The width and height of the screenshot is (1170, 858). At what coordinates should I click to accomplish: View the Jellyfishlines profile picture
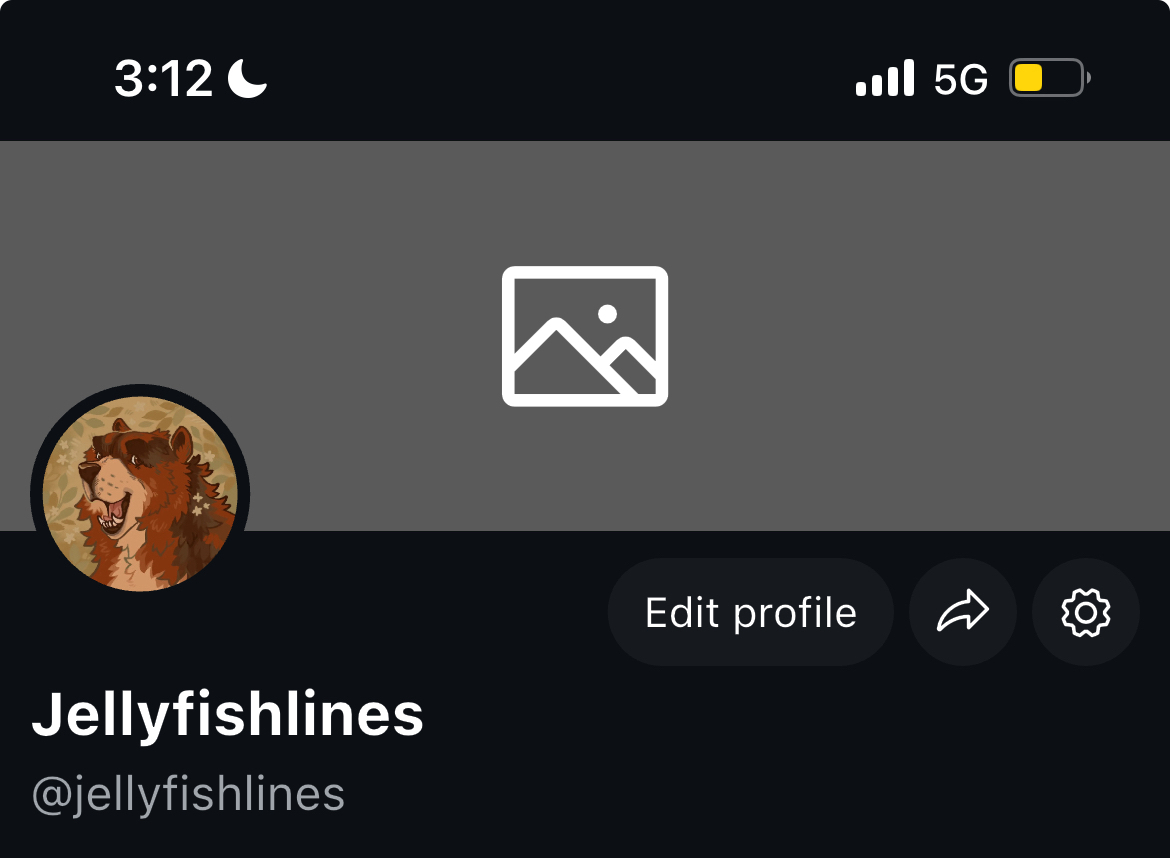pos(140,493)
